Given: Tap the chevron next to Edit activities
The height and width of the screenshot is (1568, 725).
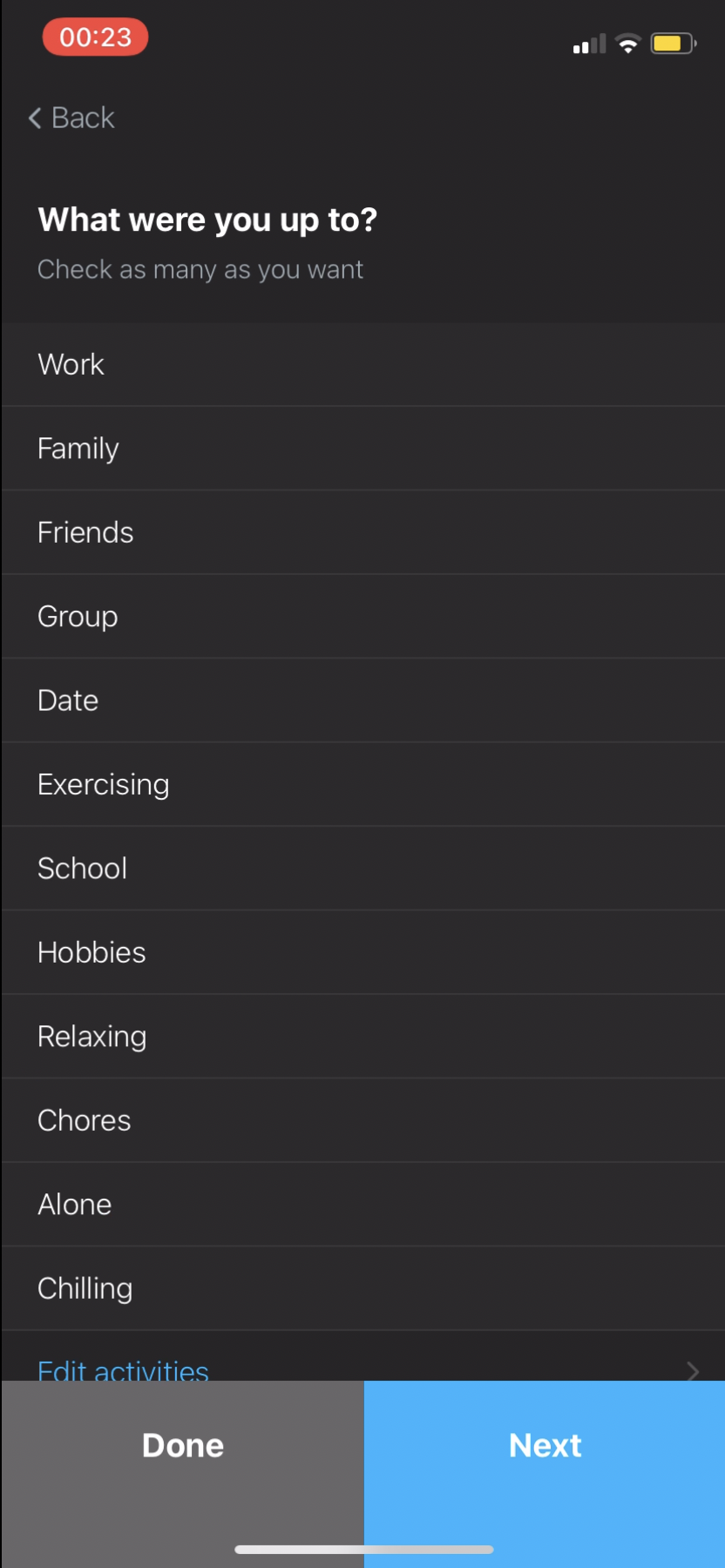Looking at the screenshot, I should [692, 1371].
